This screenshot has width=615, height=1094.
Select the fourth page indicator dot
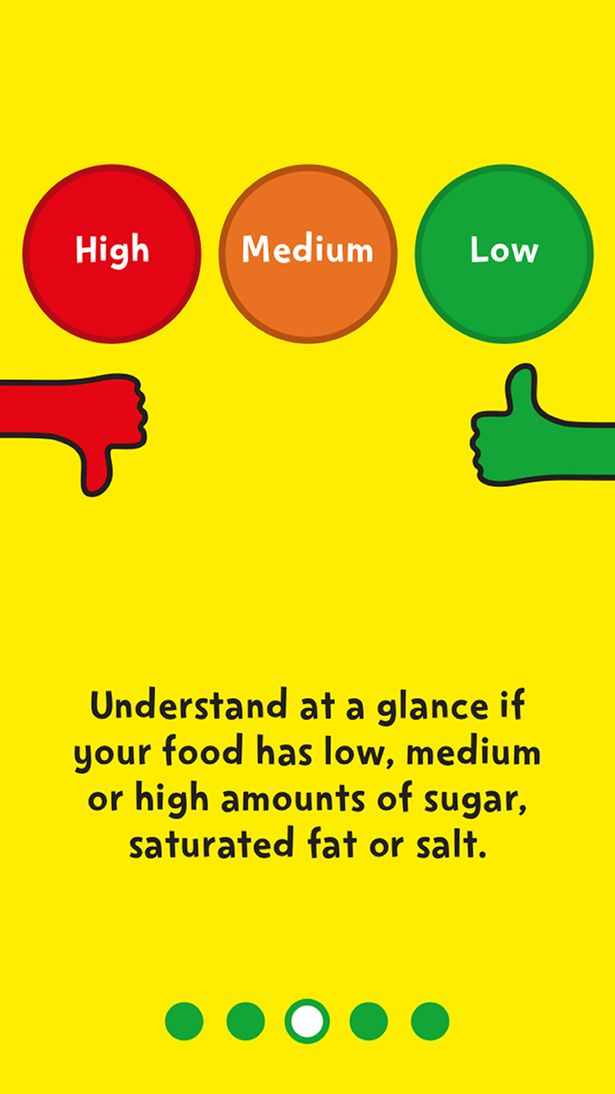pyautogui.click(x=368, y=1021)
